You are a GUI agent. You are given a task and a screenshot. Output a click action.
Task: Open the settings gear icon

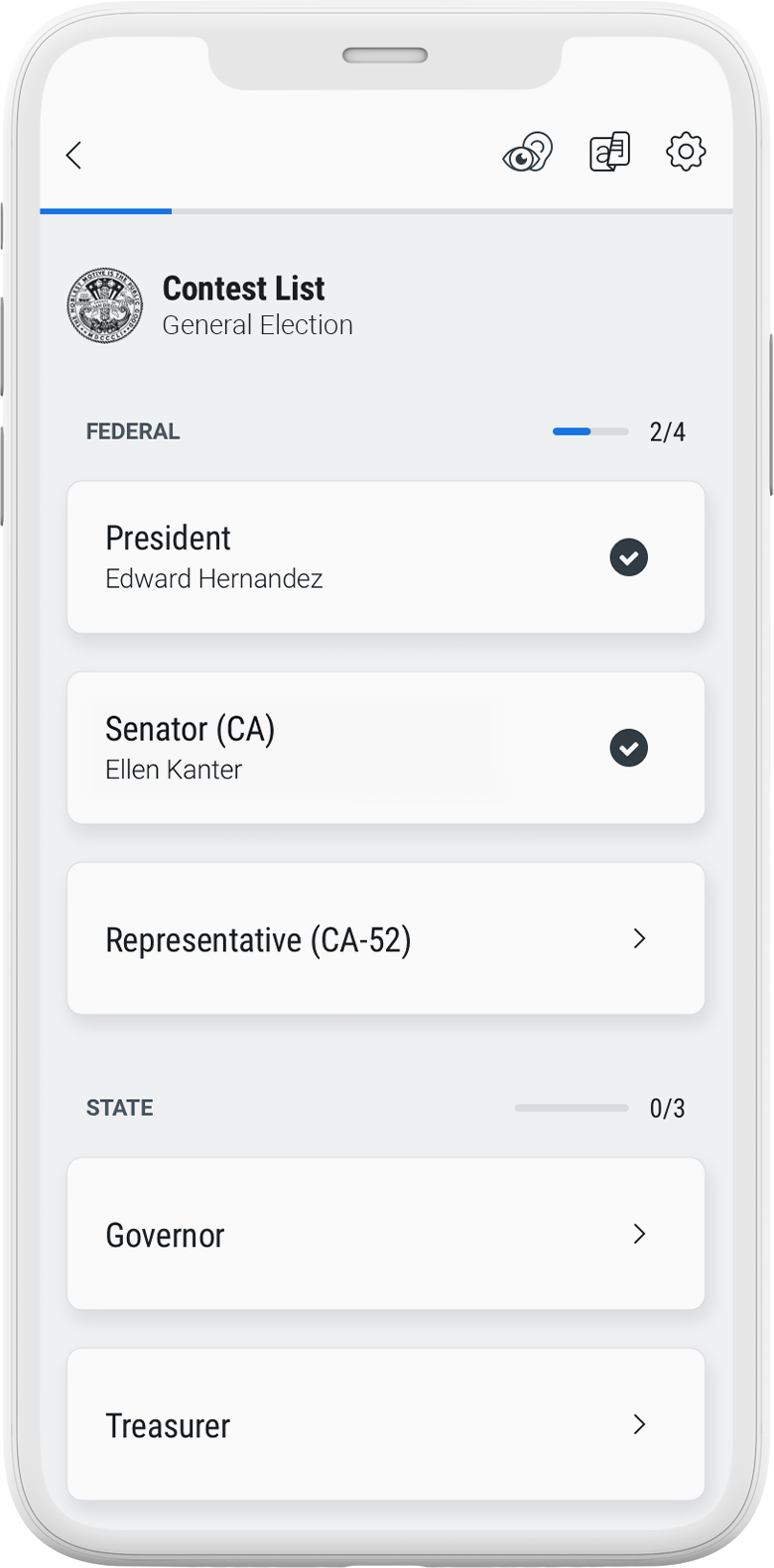click(685, 152)
